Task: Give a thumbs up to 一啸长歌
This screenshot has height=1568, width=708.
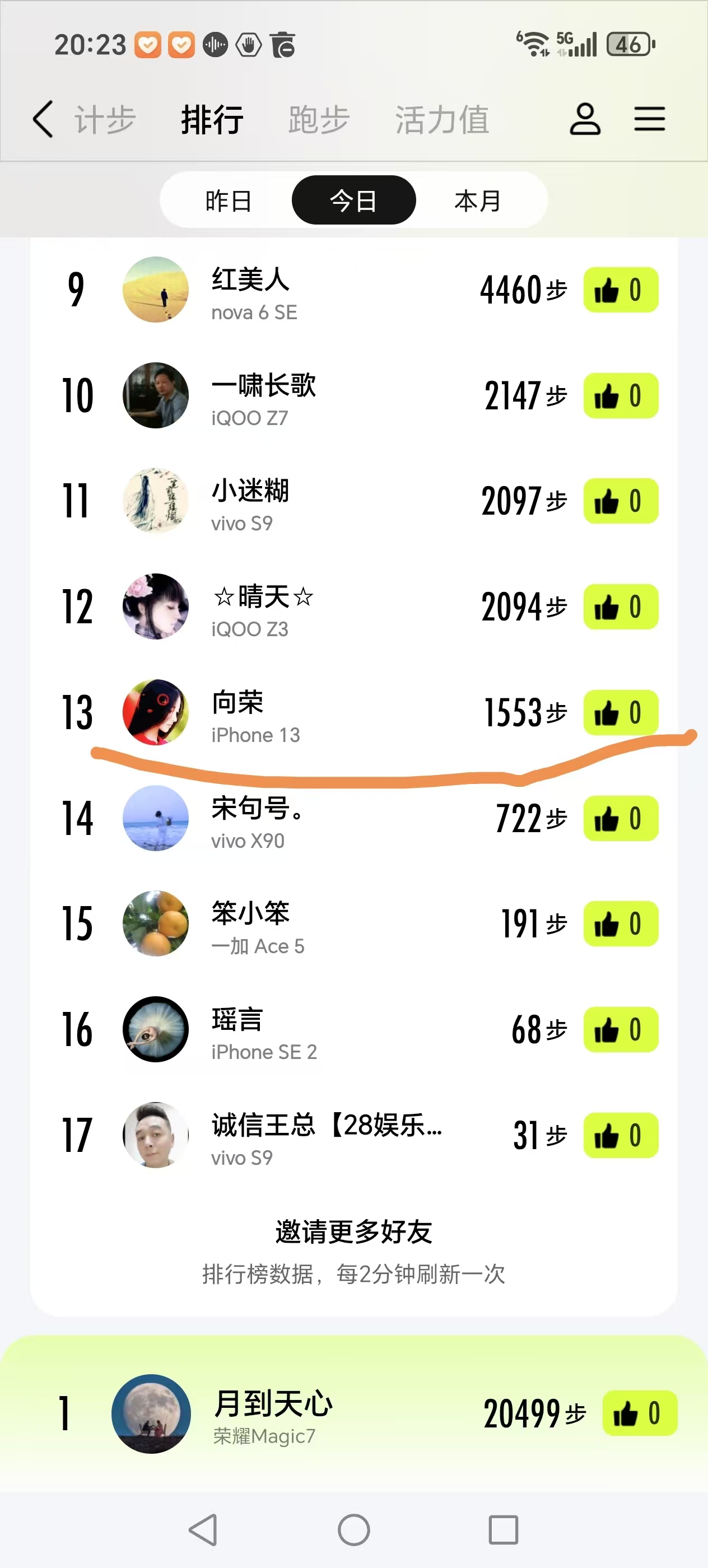Action: pos(620,396)
